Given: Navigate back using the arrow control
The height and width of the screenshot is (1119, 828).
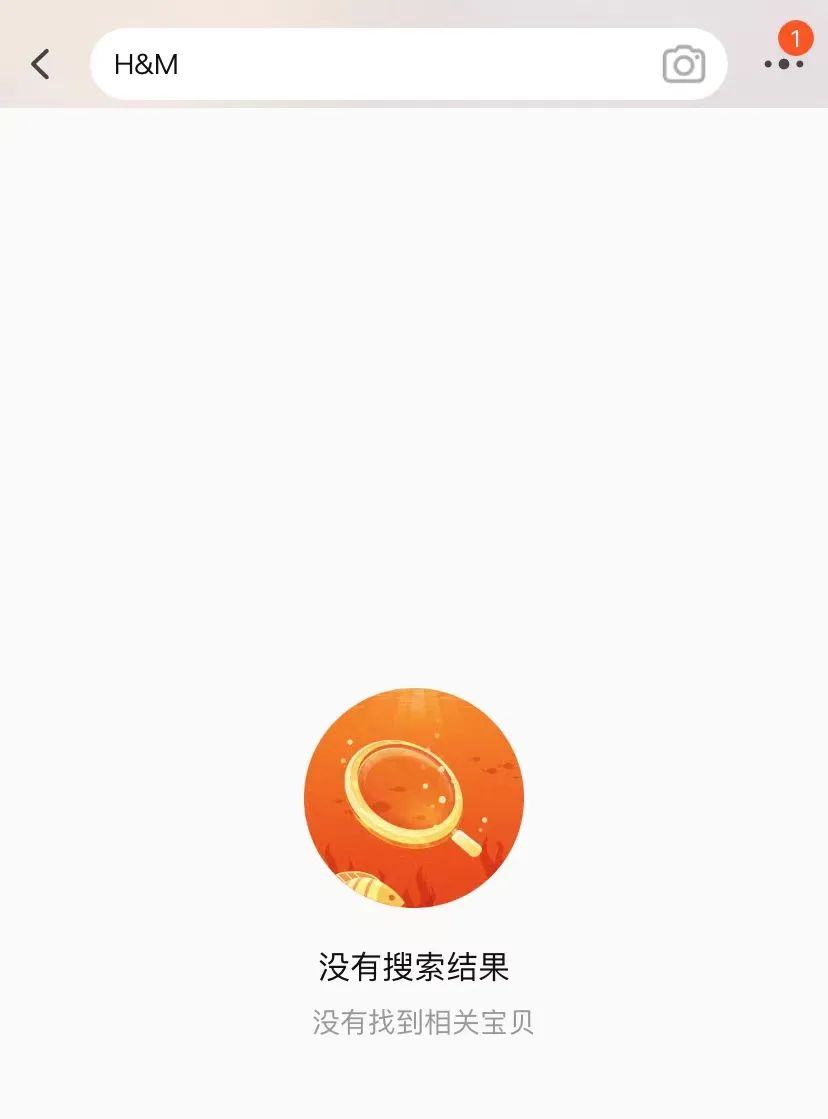Looking at the screenshot, I should 40,63.
